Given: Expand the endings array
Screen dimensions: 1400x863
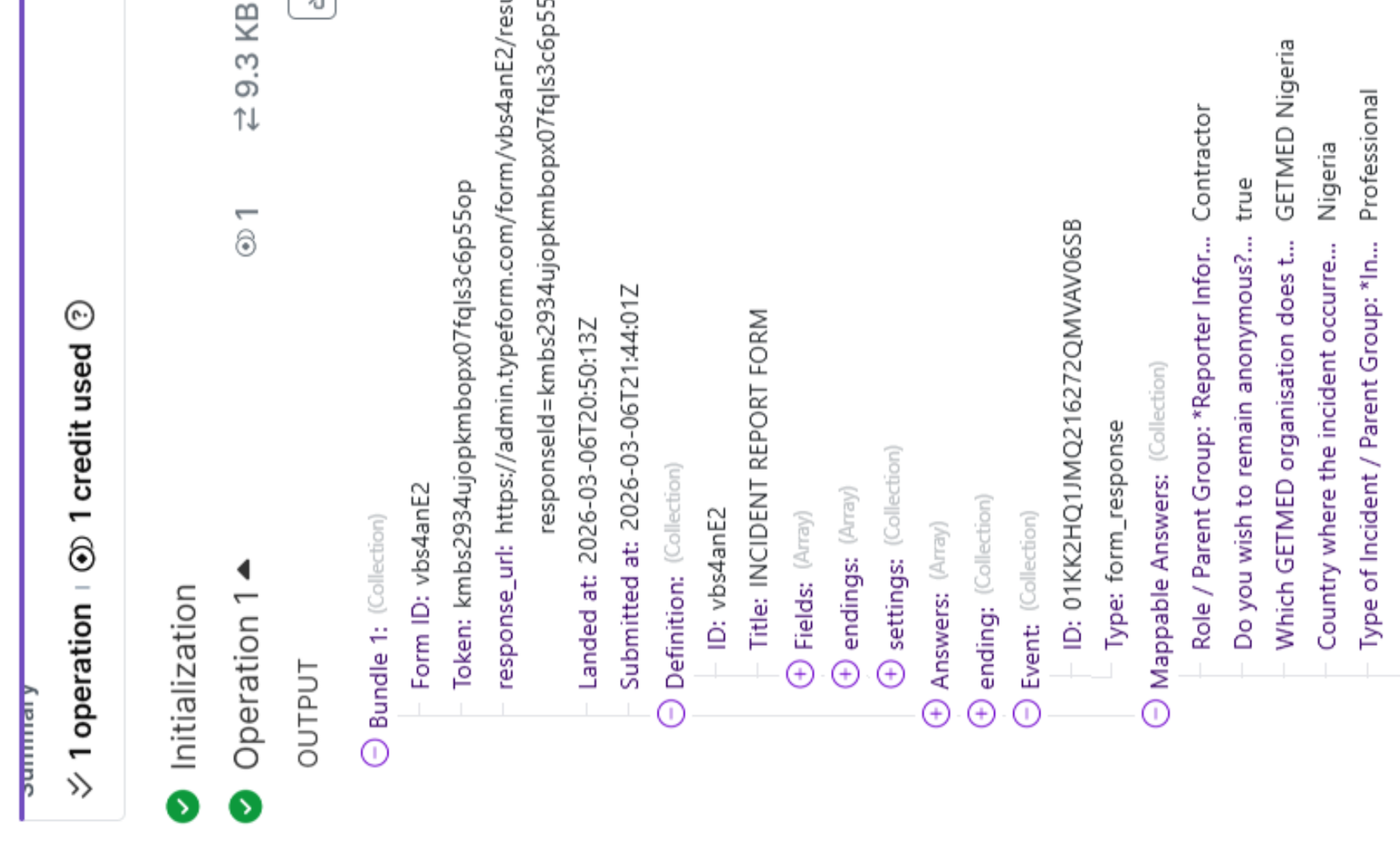Looking at the screenshot, I should pos(845,674).
